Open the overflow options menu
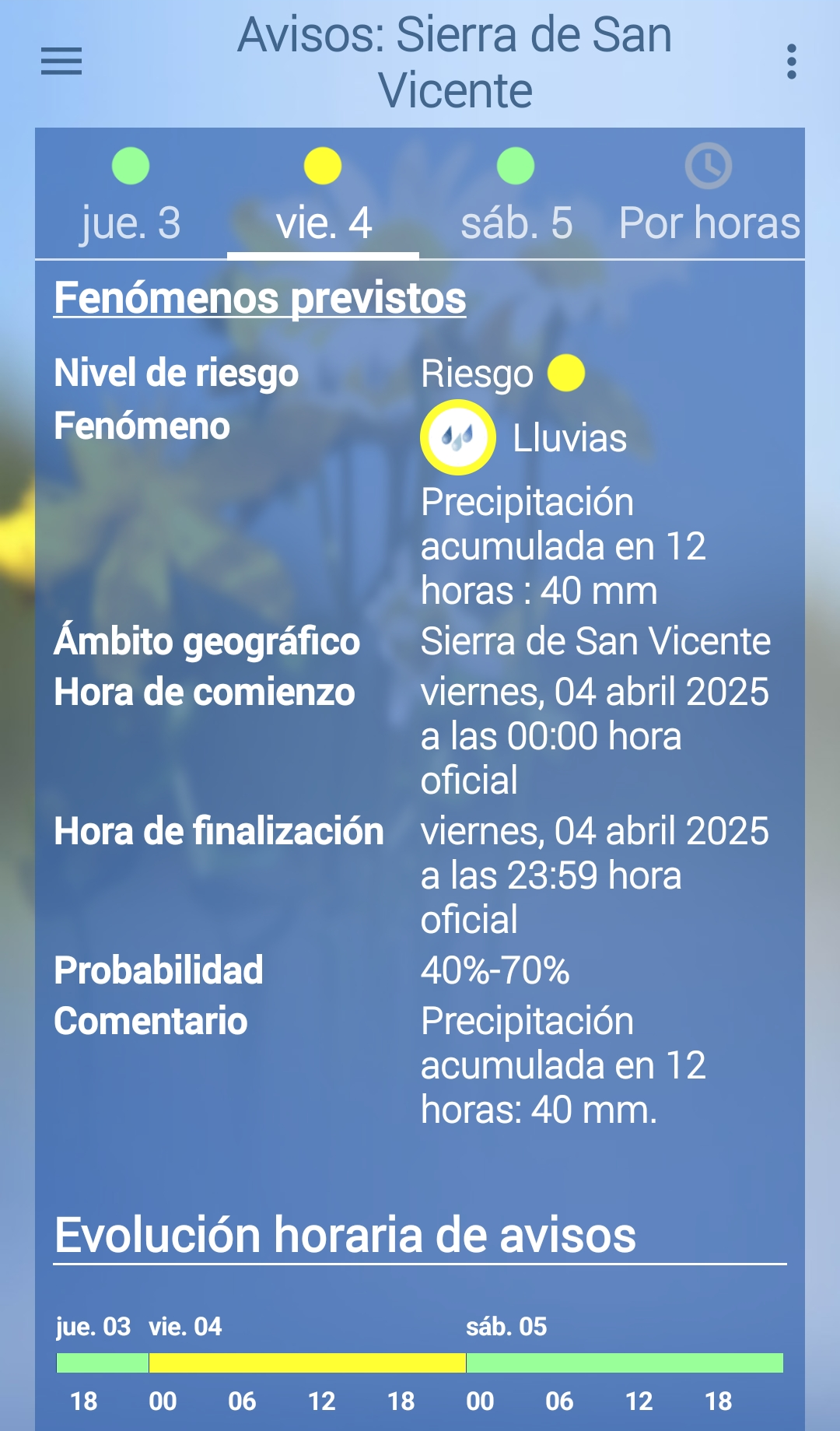This screenshot has height=1431, width=840. point(791,61)
